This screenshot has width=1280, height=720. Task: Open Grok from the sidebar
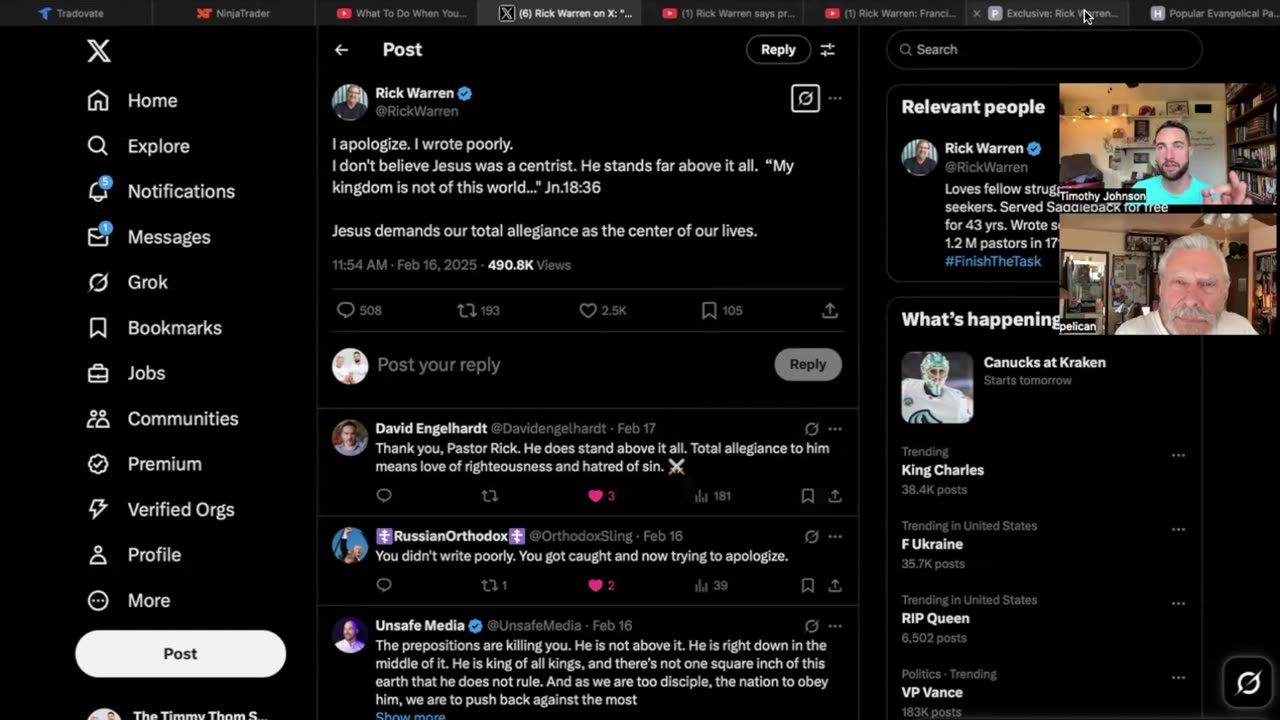point(147,282)
